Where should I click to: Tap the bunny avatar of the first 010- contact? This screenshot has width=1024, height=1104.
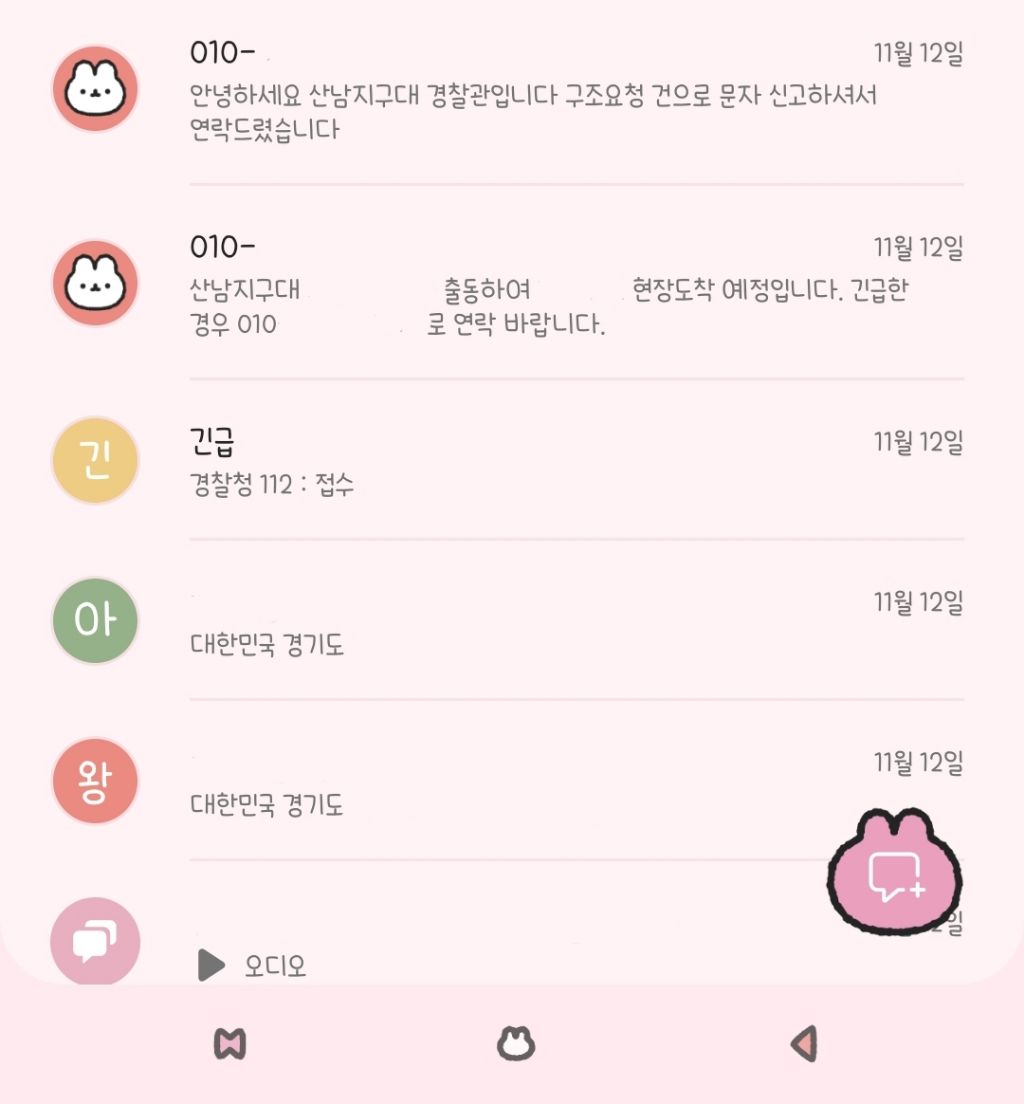(93, 88)
